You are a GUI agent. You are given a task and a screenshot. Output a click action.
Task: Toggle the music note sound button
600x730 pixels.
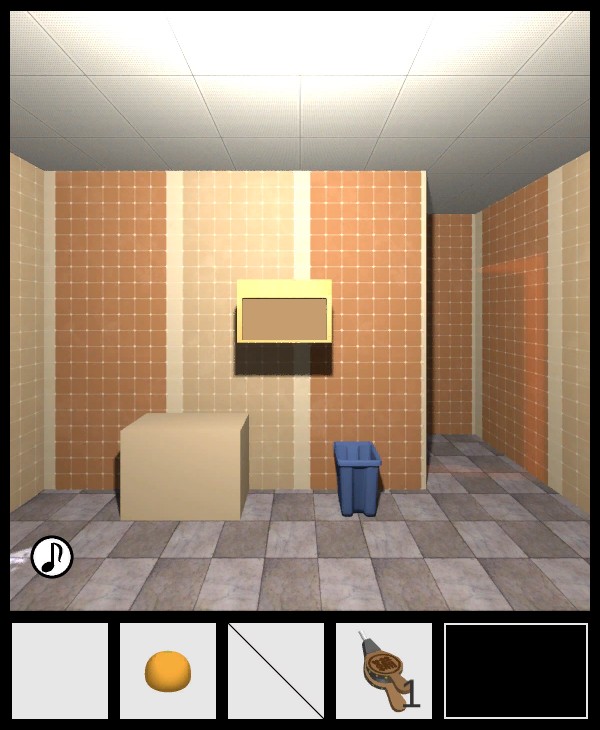click(52, 557)
